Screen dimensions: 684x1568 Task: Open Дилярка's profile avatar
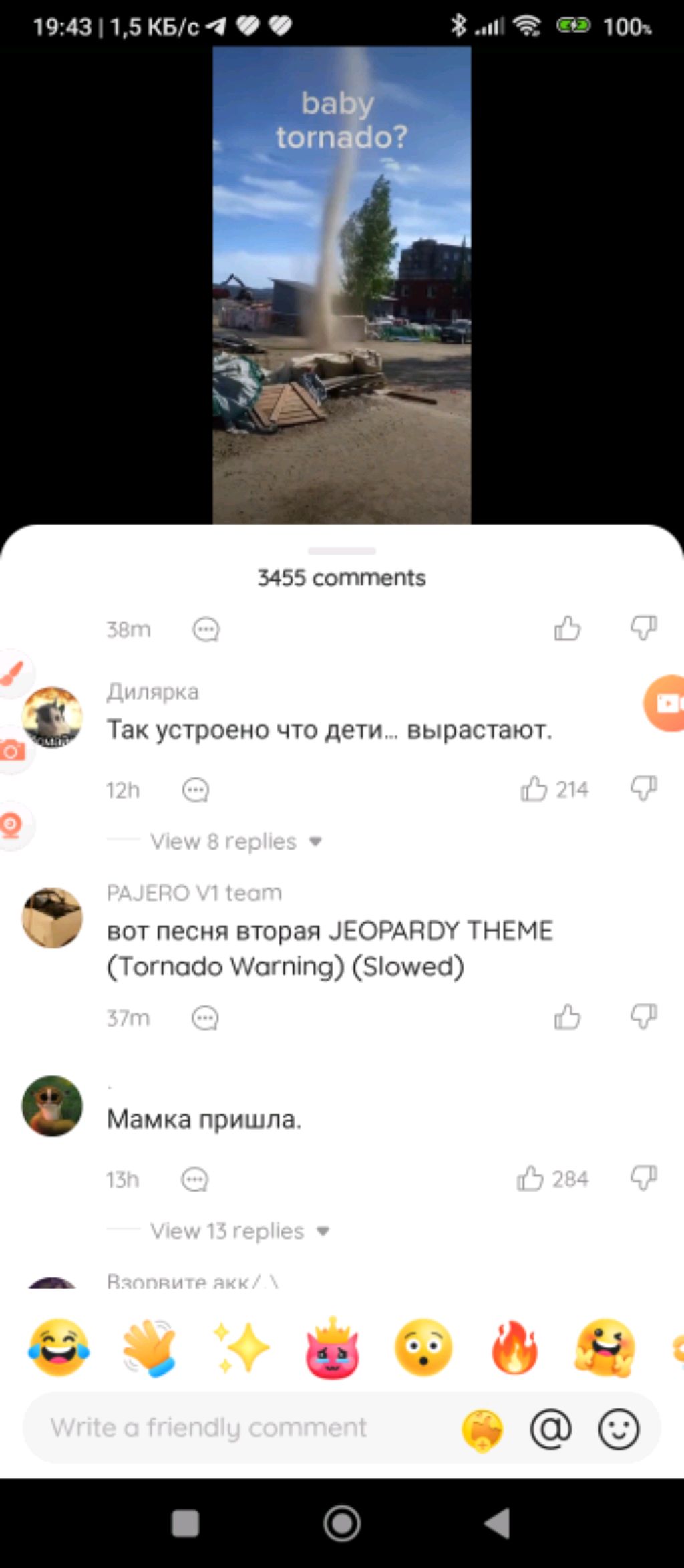click(52, 717)
